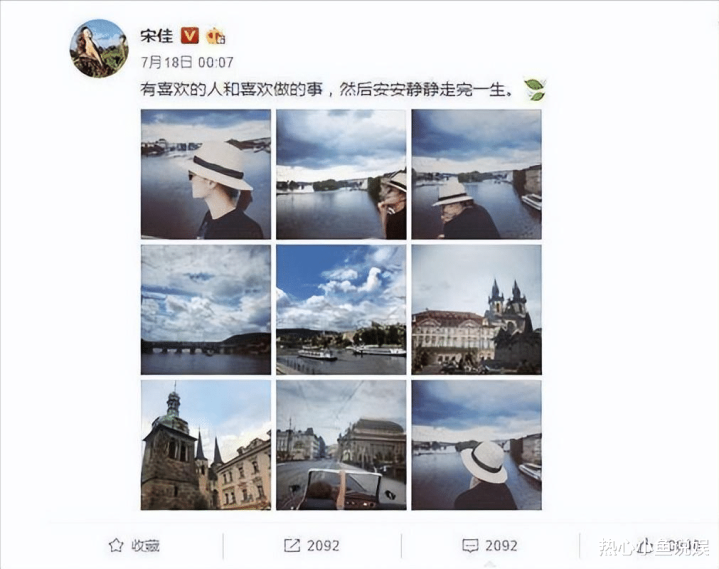The height and width of the screenshot is (569, 719).
Task: Open the close-up photo of the white hat profile
Action: tap(206, 174)
